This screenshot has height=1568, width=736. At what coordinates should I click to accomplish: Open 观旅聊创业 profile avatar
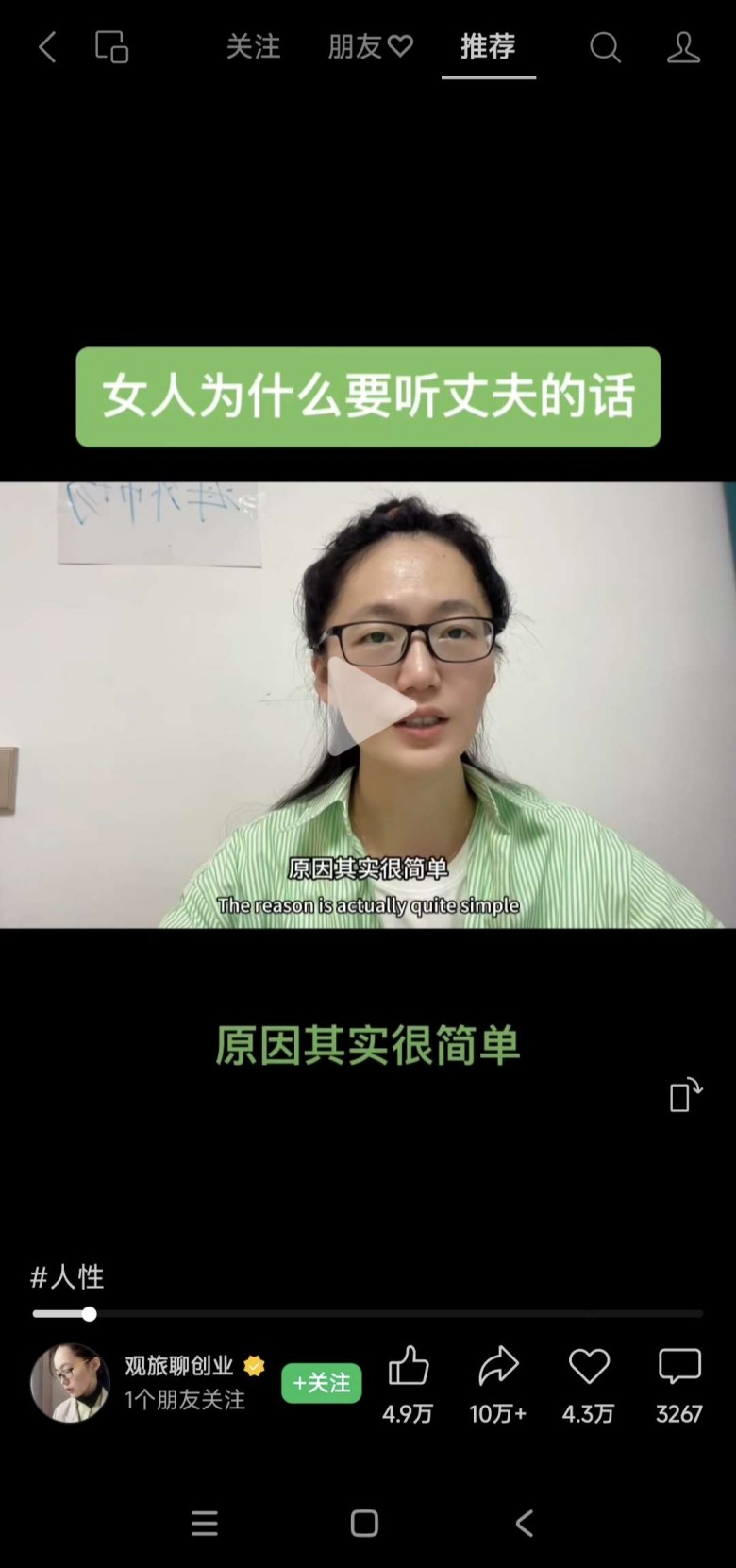70,1382
